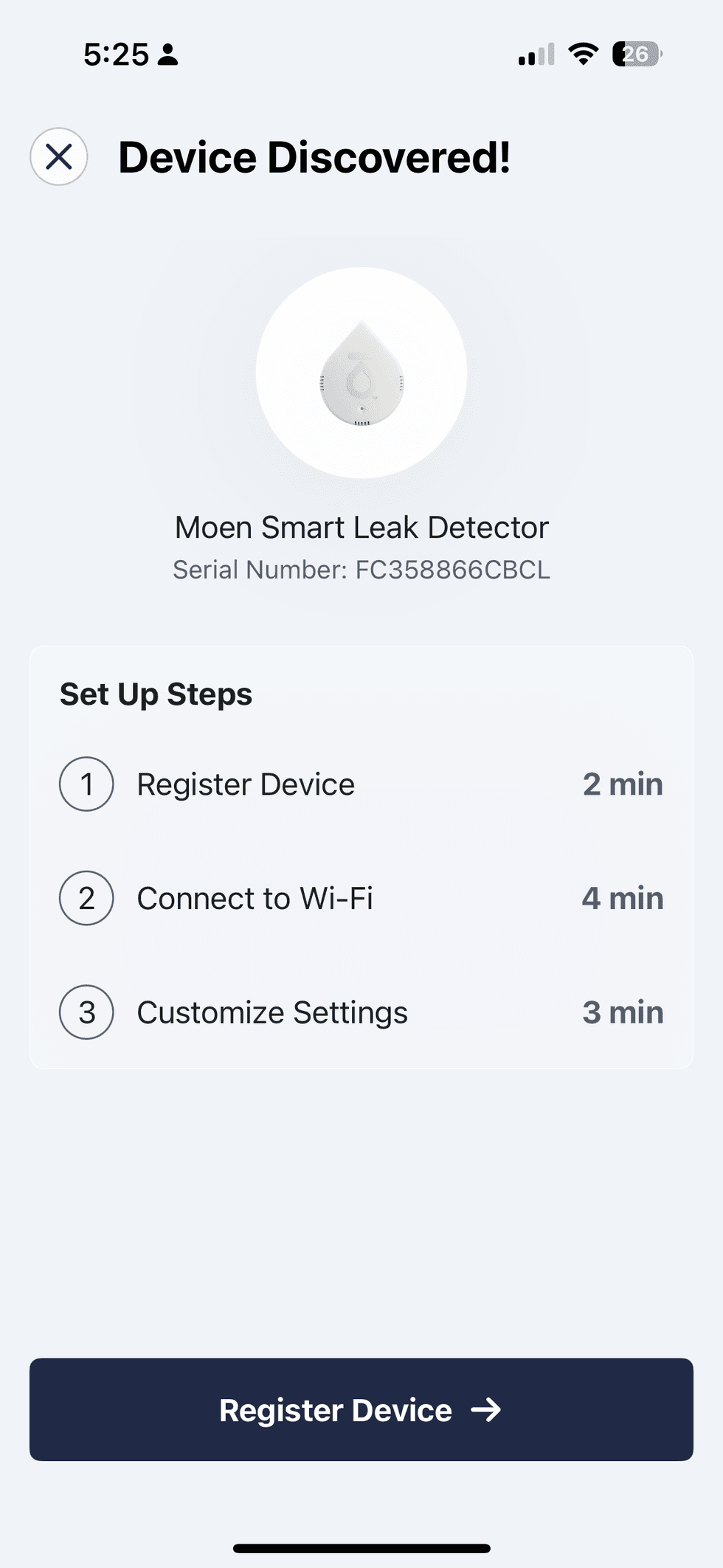Select step 2 circle for Connect to Wi-Fi
Screen dimensions: 723x1568
(86, 899)
